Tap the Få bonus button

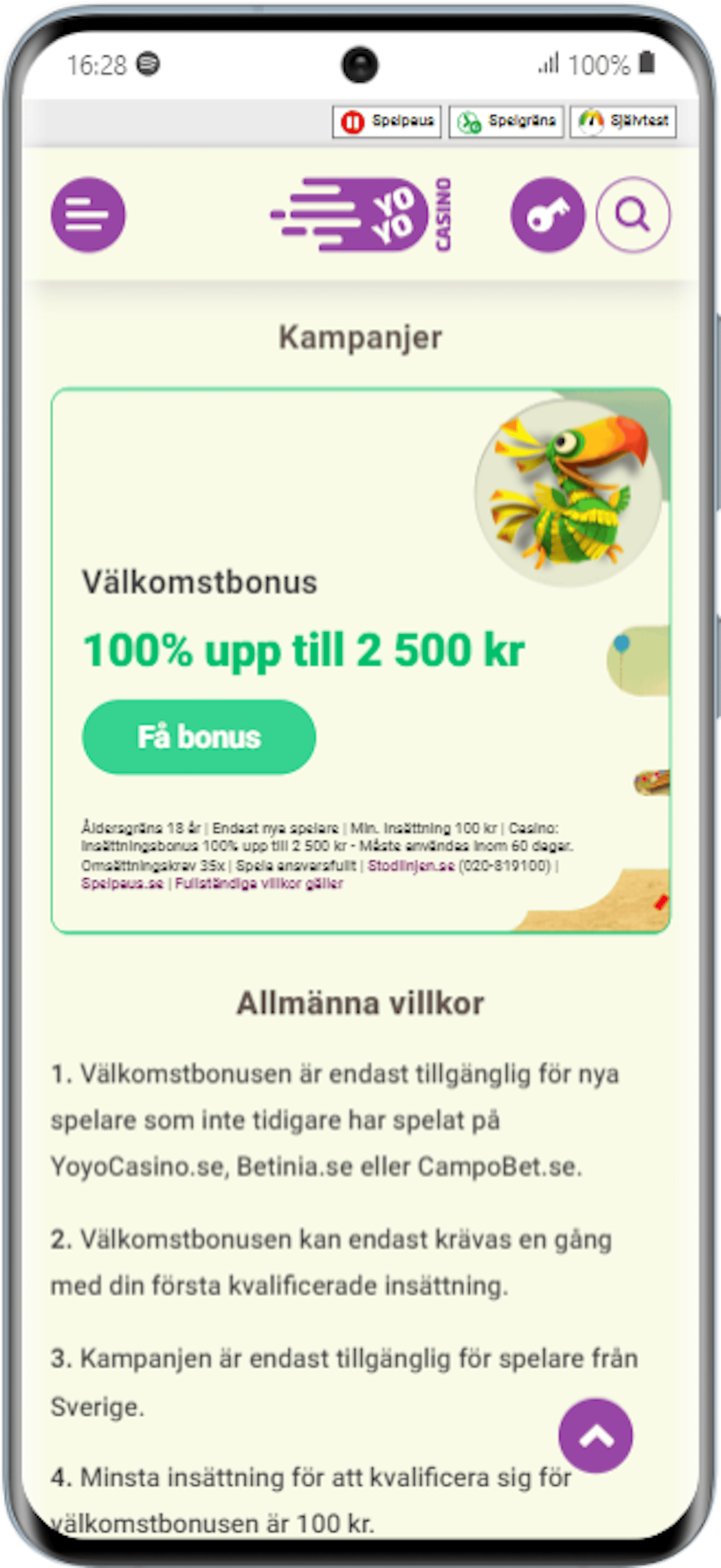click(199, 737)
